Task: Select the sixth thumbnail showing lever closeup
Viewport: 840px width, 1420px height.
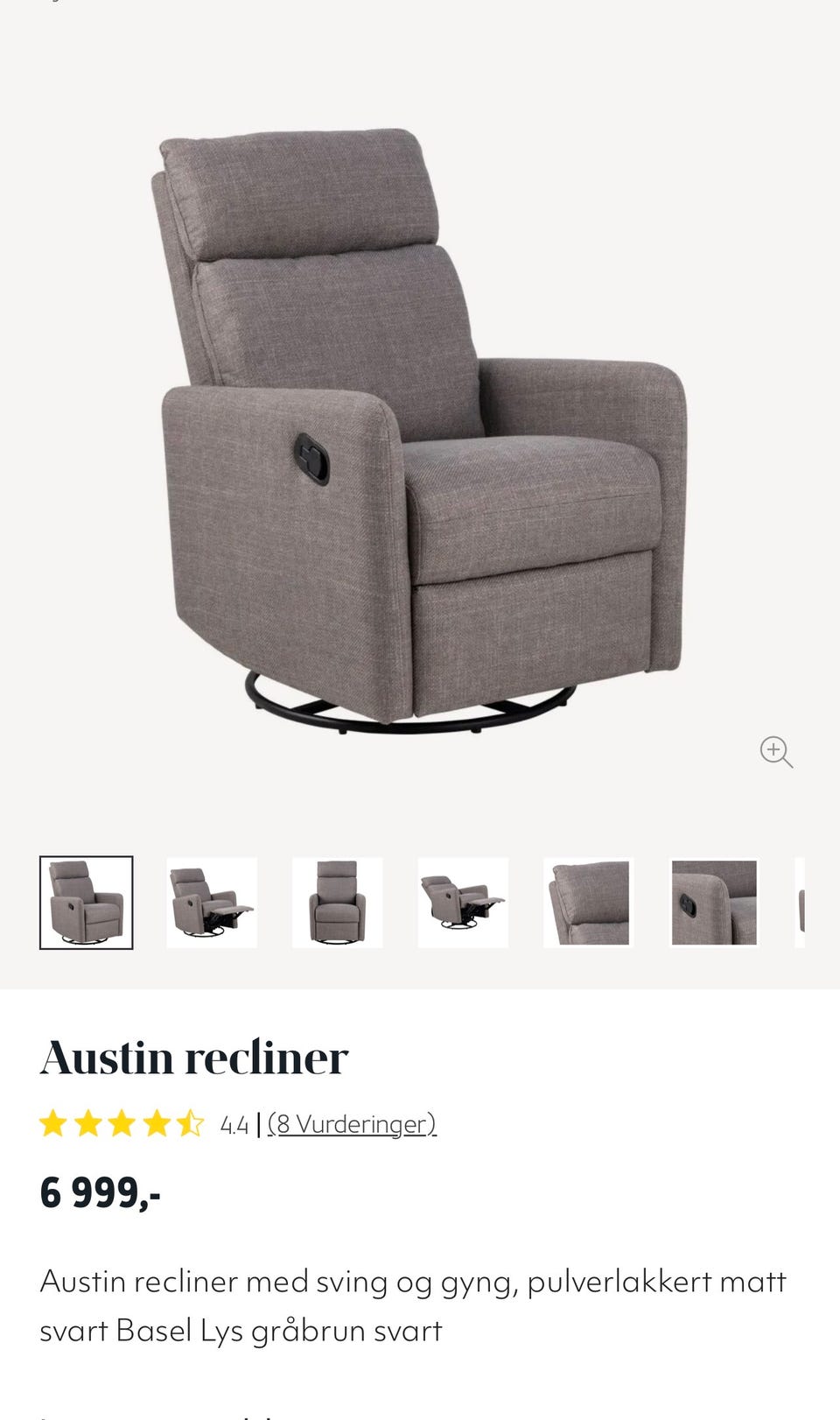Action: tap(714, 903)
